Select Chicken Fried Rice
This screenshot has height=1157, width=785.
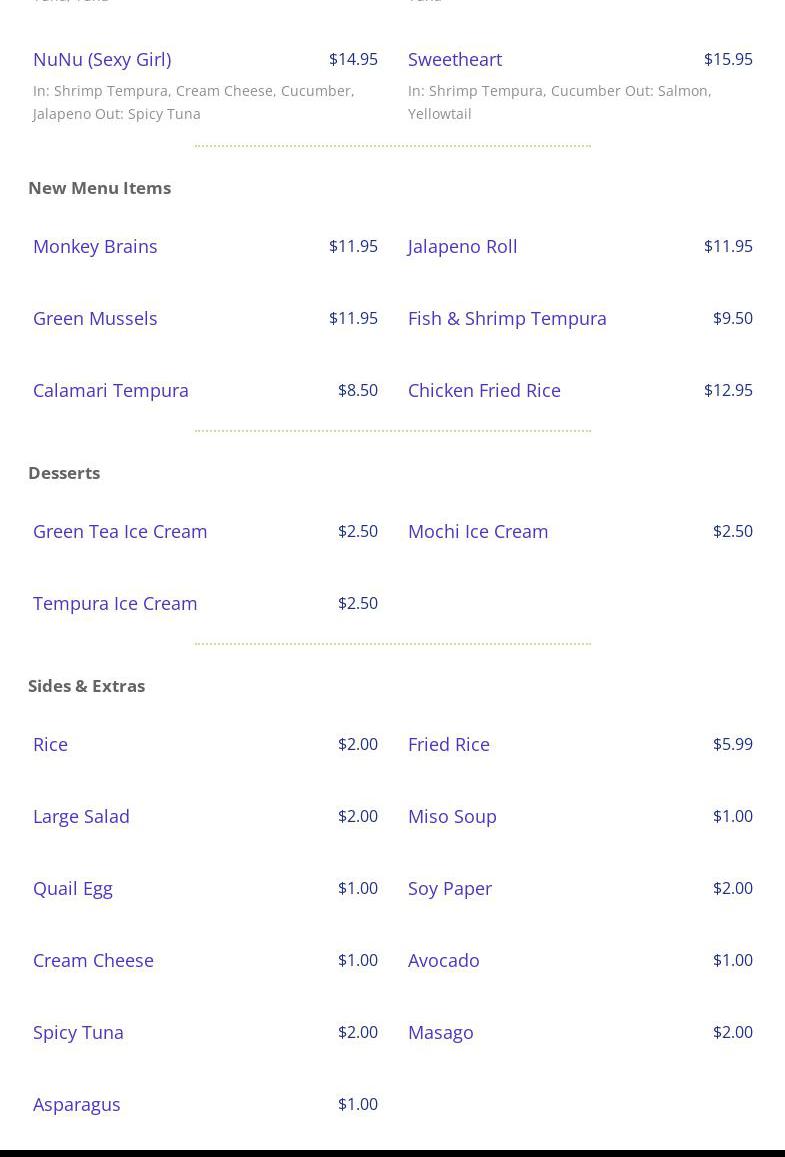click(x=484, y=390)
